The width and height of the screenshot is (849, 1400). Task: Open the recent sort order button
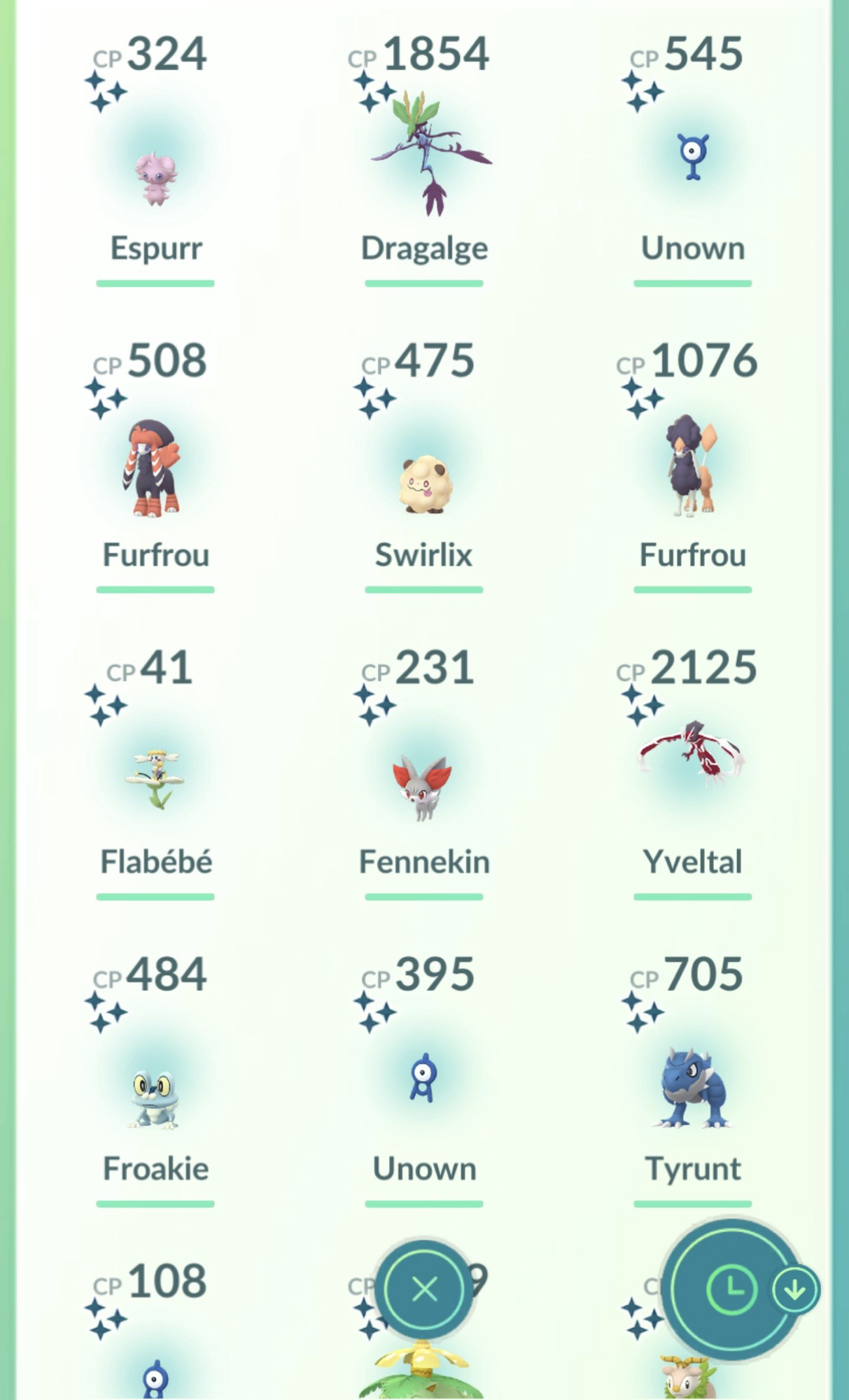(x=731, y=1289)
